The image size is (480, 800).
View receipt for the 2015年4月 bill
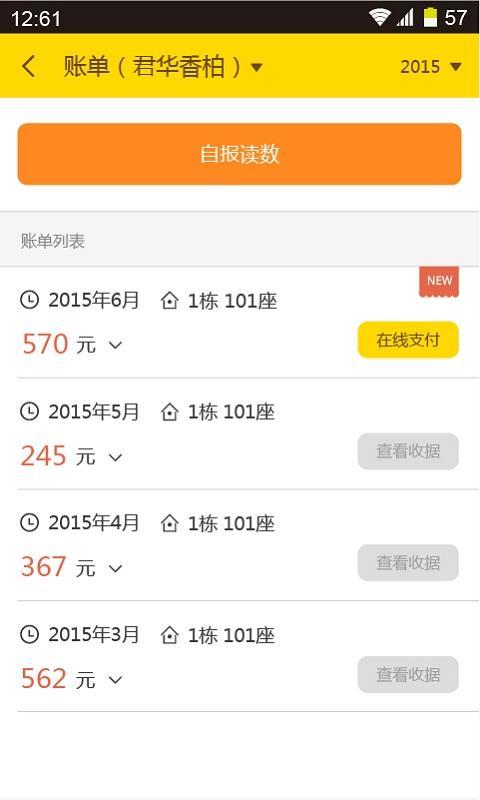408,563
